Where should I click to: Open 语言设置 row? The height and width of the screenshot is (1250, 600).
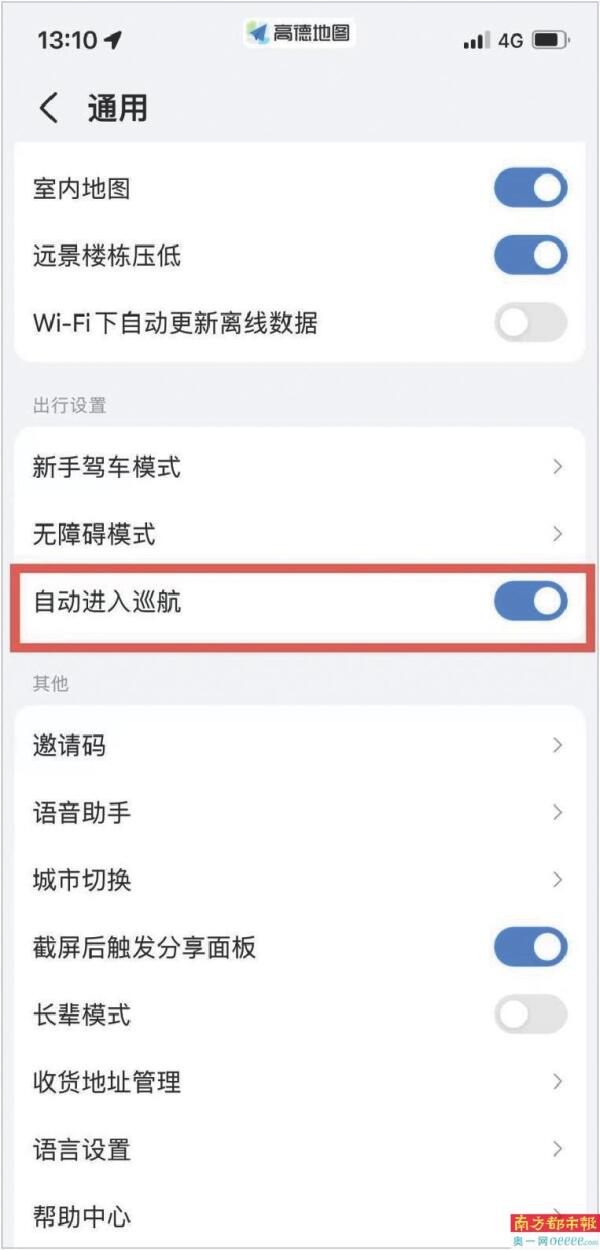pos(298,1149)
